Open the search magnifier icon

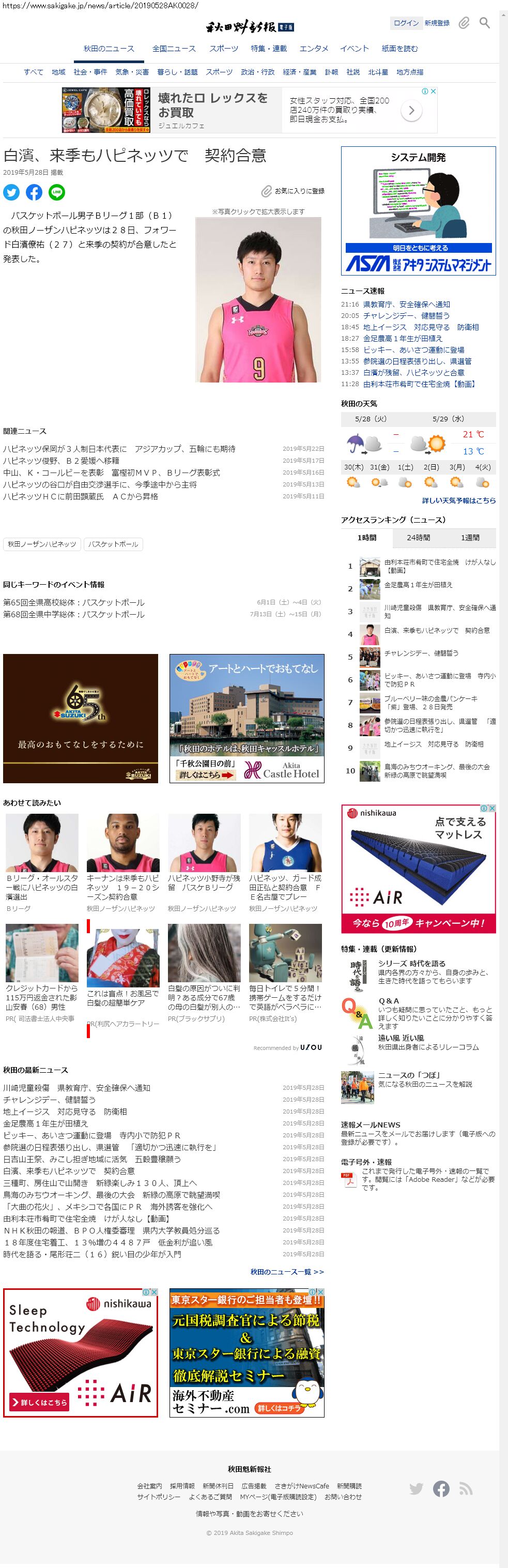pyautogui.click(x=484, y=23)
